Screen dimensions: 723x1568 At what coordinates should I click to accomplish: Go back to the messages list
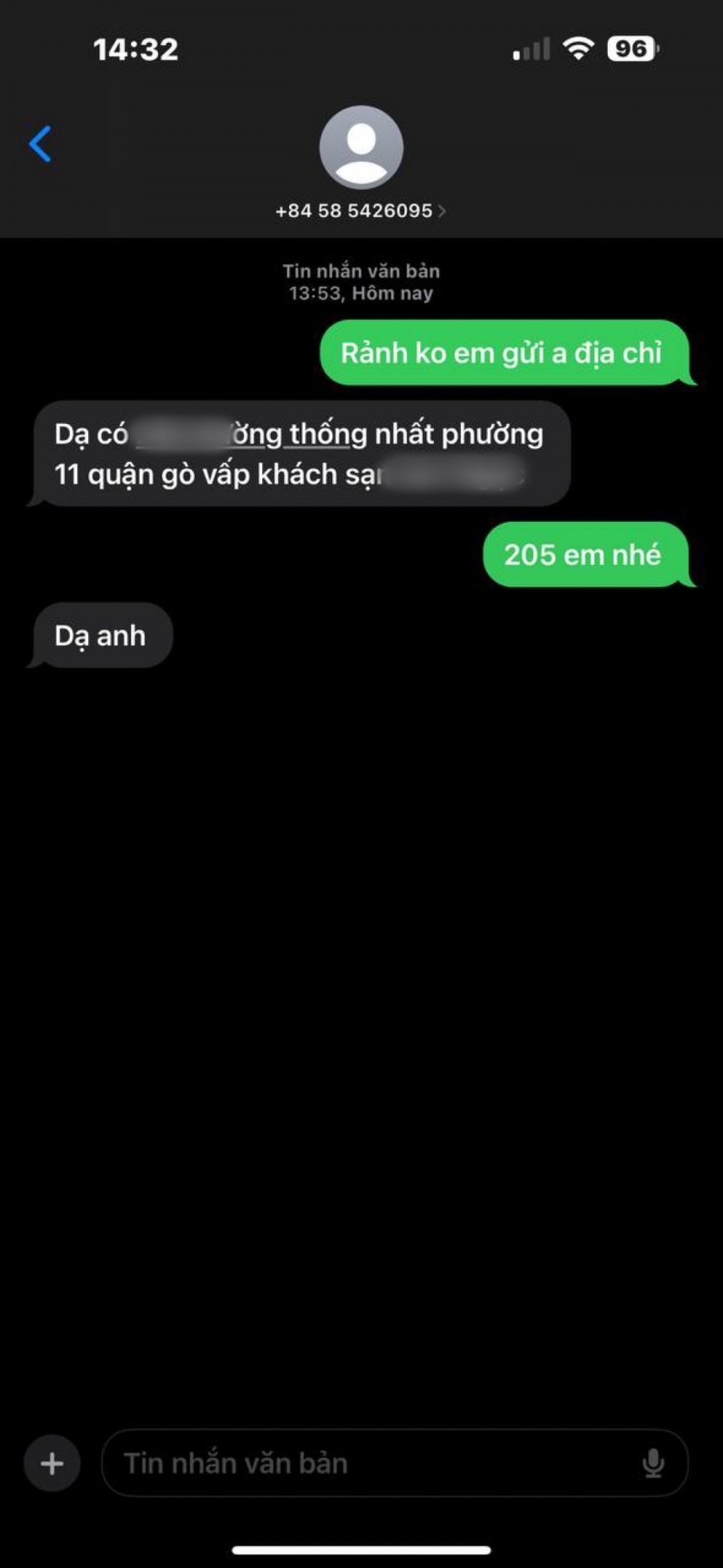41,144
